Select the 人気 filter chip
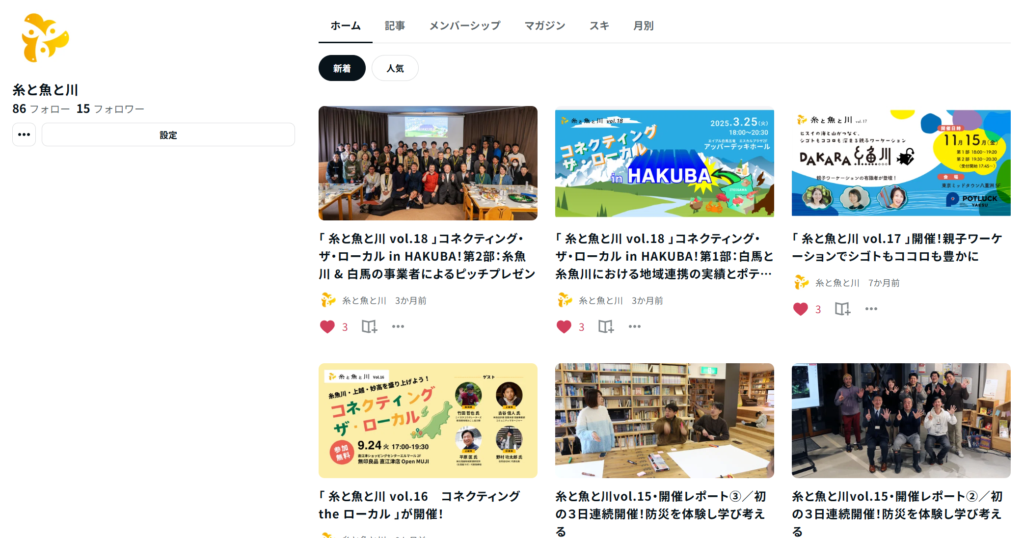This screenshot has width=1024, height=538. coord(395,68)
